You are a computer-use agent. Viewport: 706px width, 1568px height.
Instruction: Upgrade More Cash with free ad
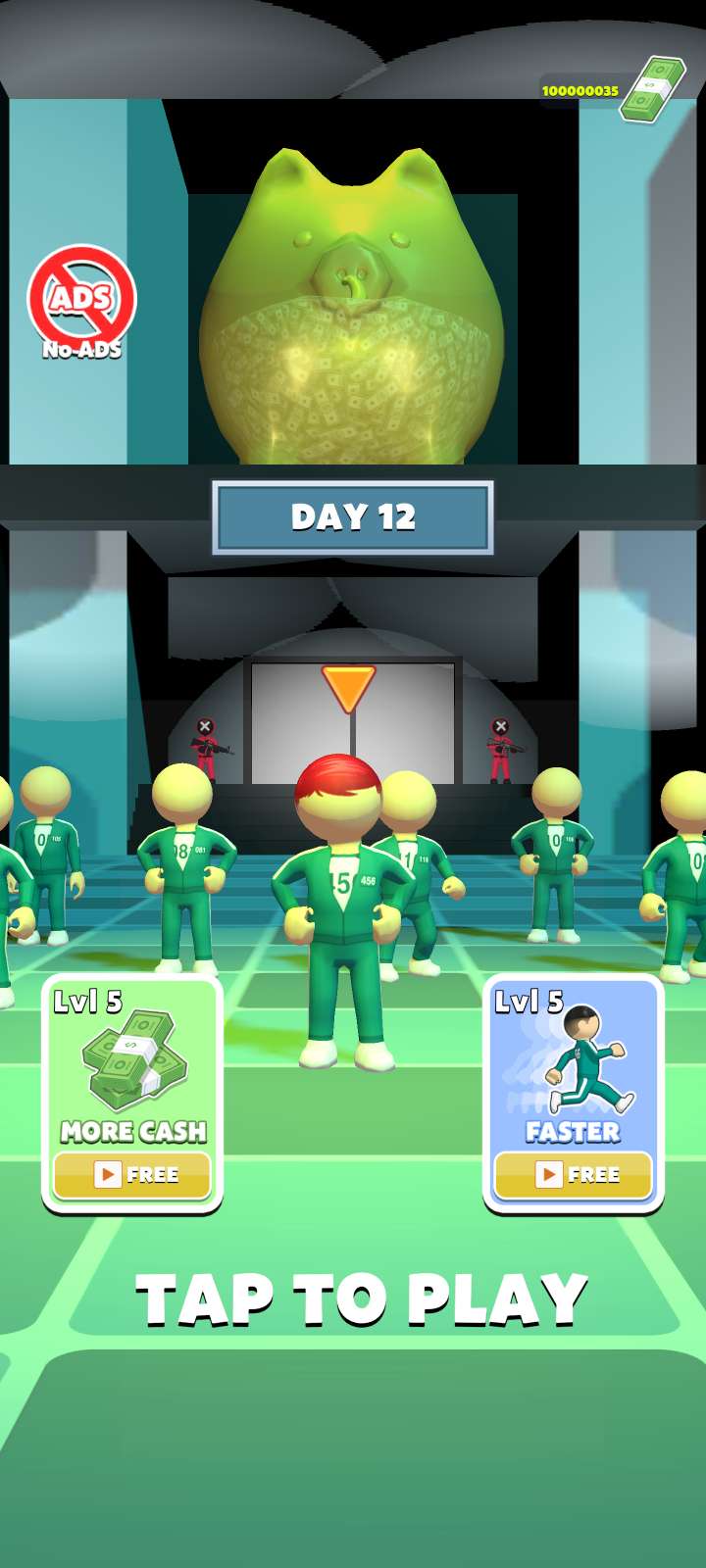tap(132, 1173)
